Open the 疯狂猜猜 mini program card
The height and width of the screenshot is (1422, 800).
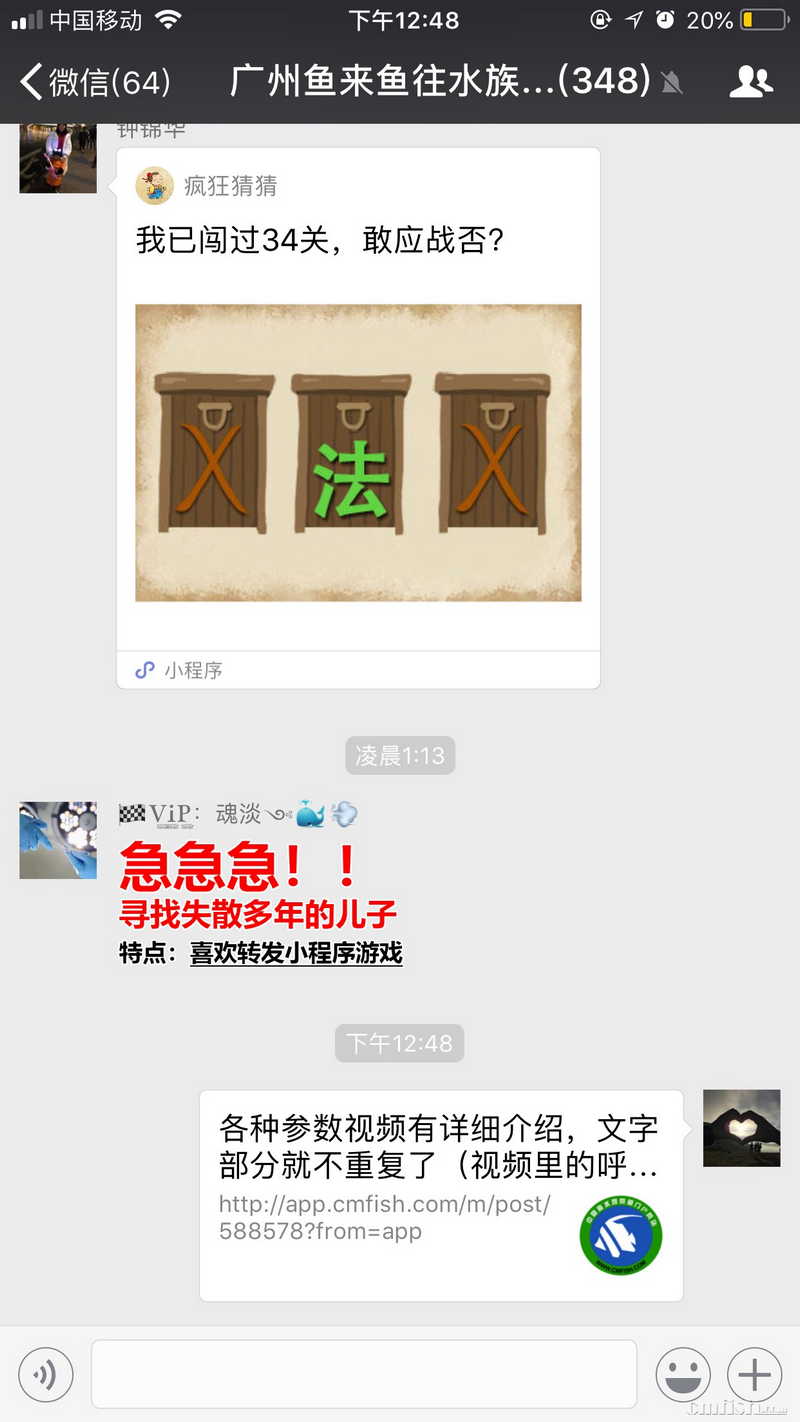[x=358, y=420]
